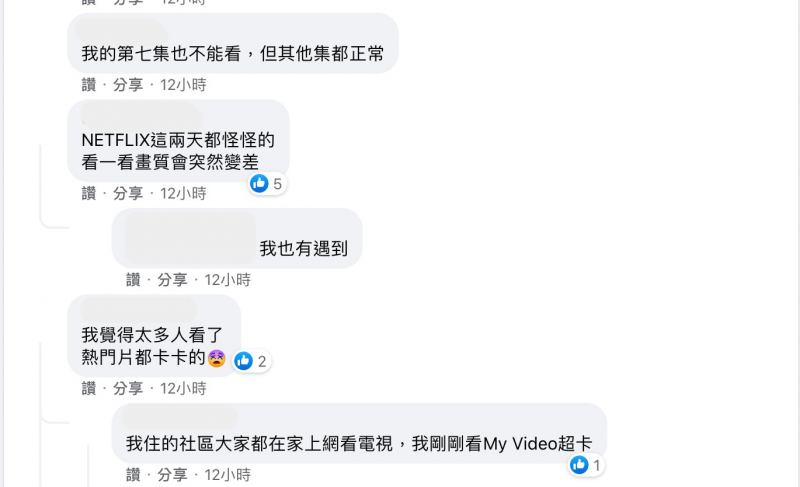Screen dimensions: 800x487
Task: Like the NETFLIX這兩天都怪怪的 comment
Action: coord(89,193)
